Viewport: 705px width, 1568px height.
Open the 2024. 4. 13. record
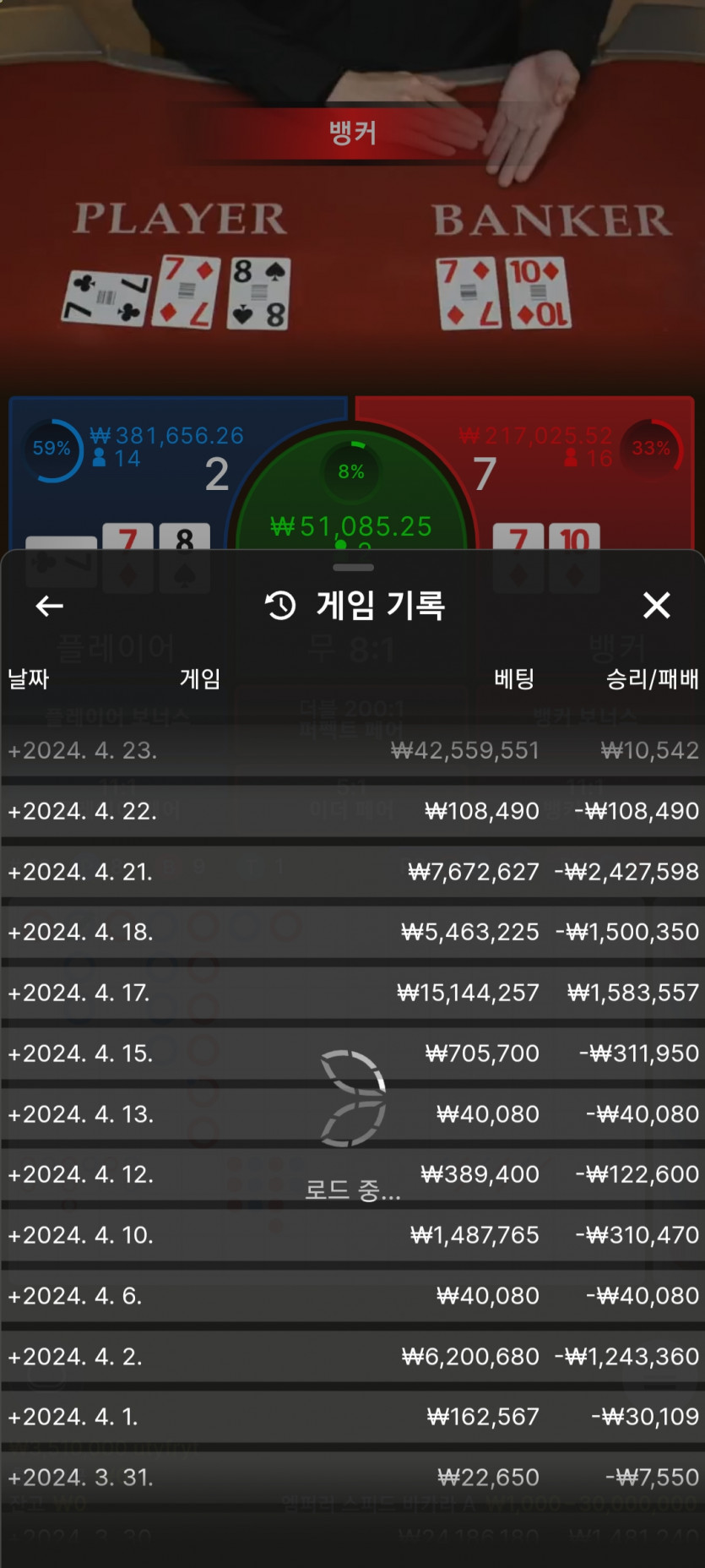coord(81,1114)
